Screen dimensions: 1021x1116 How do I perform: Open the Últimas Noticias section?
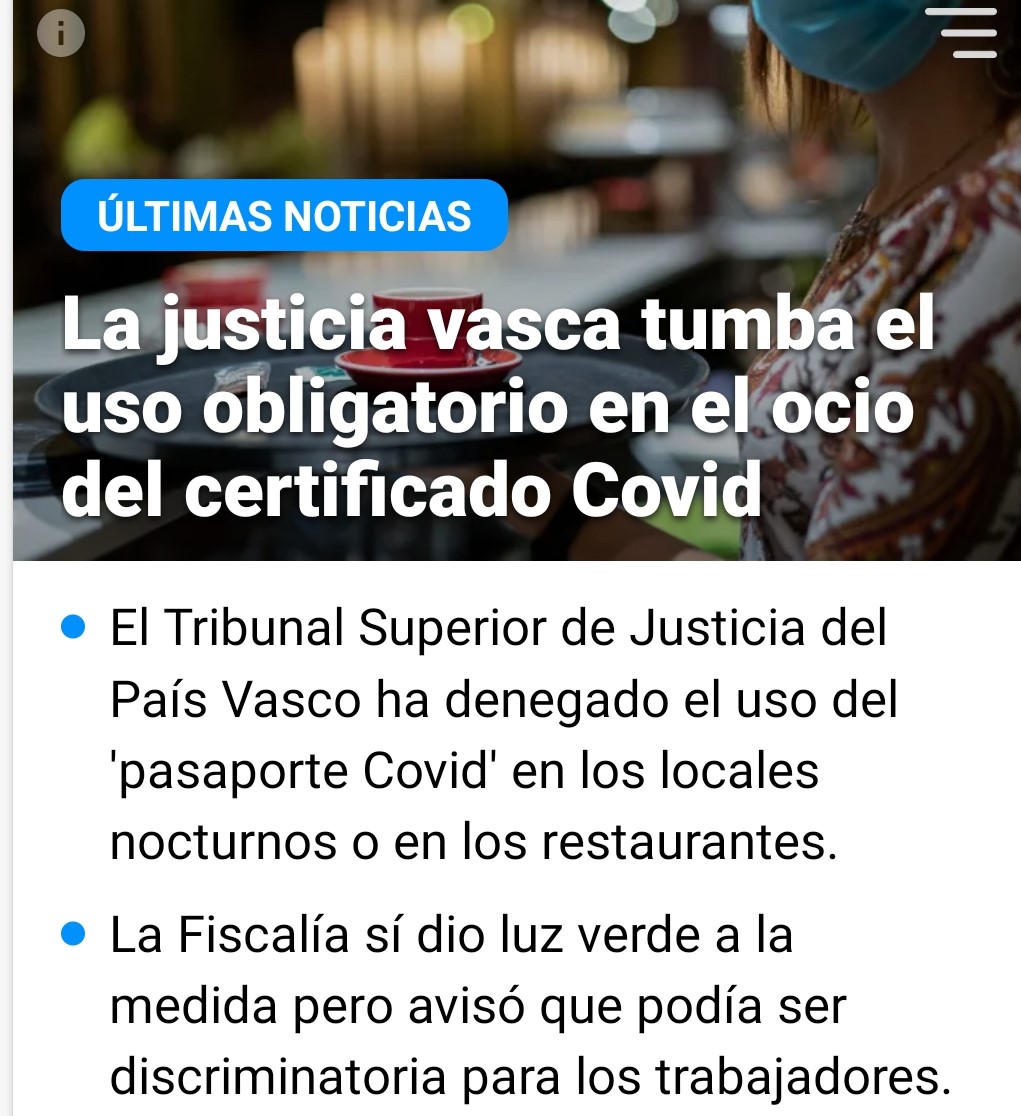(x=284, y=215)
